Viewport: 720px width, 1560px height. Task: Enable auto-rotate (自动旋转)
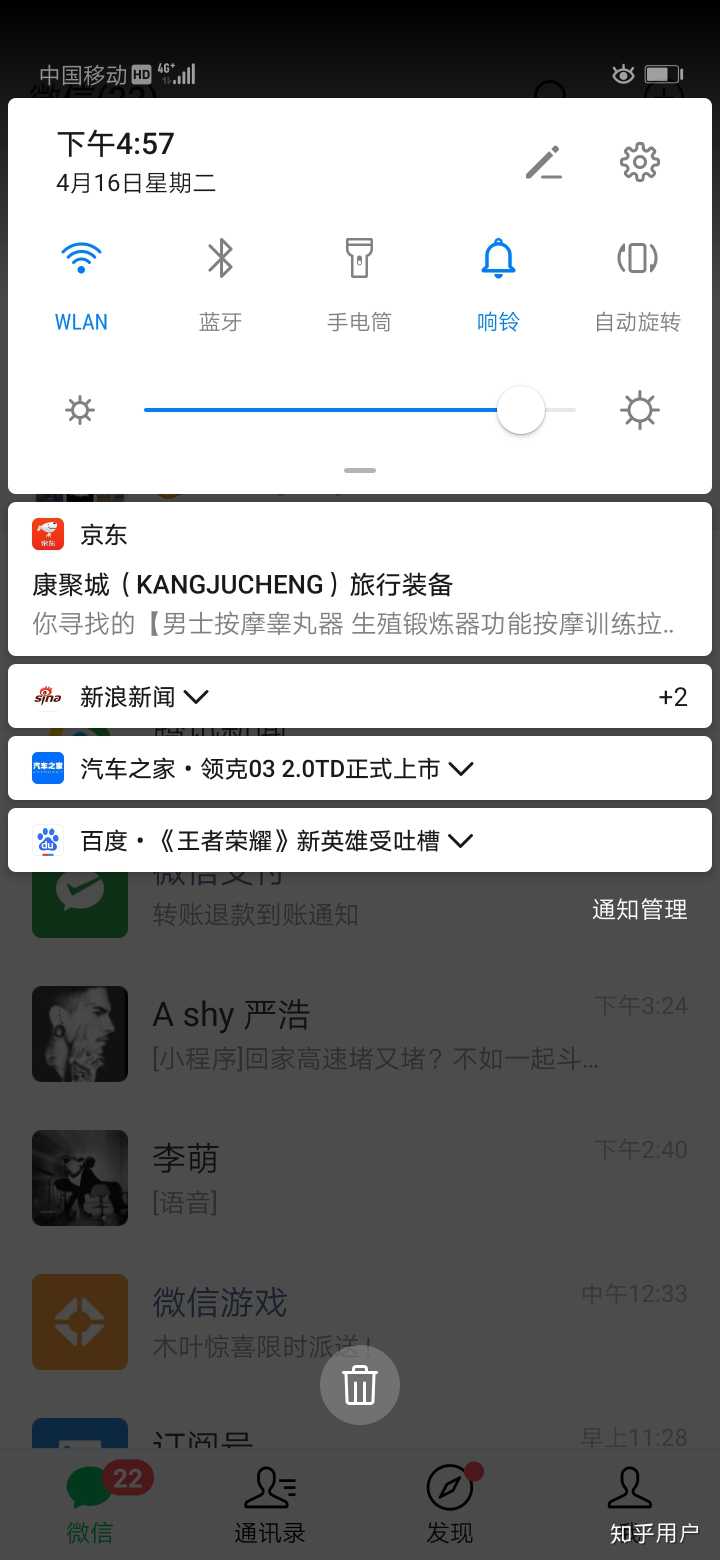pos(637,259)
